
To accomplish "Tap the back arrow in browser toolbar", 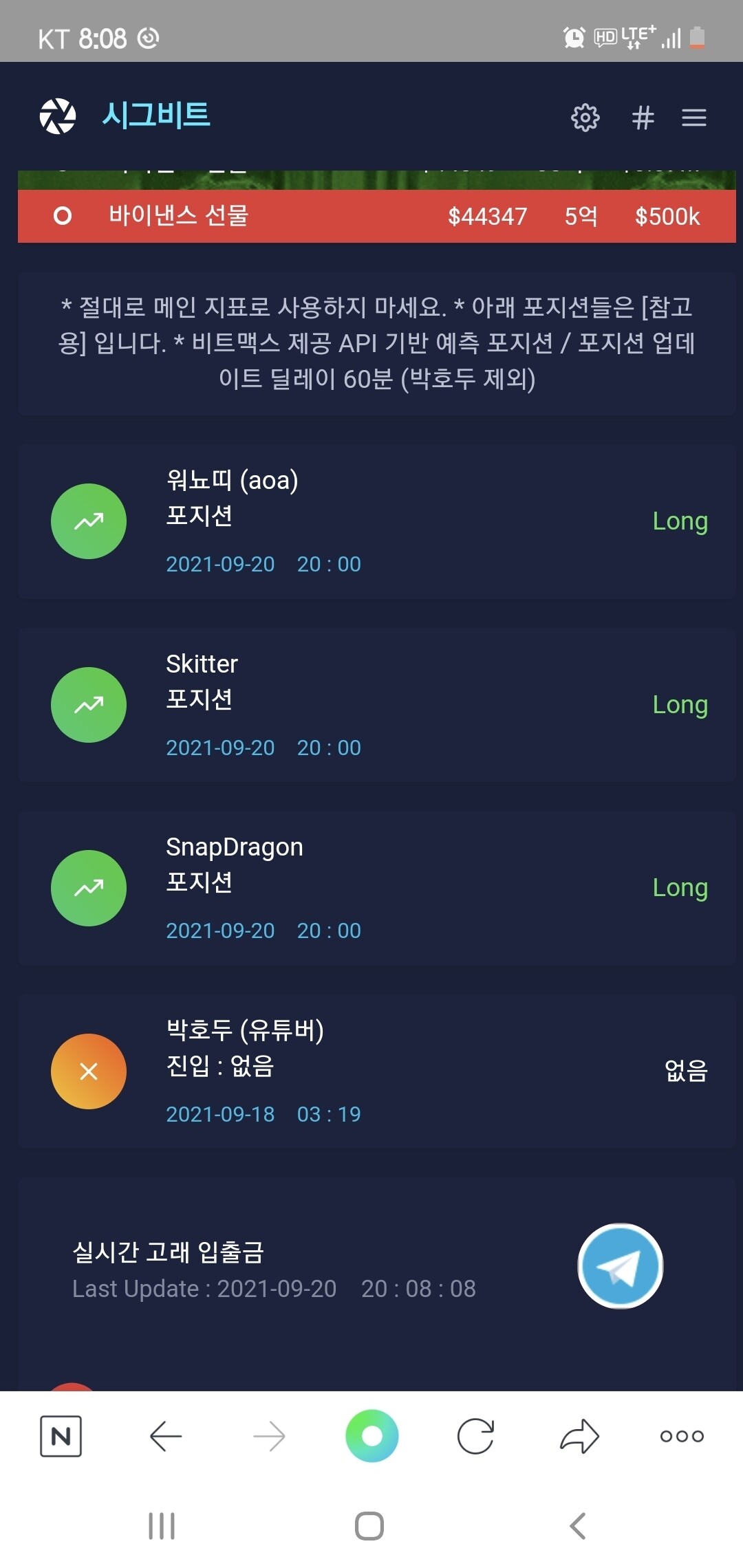I will coord(165,1436).
